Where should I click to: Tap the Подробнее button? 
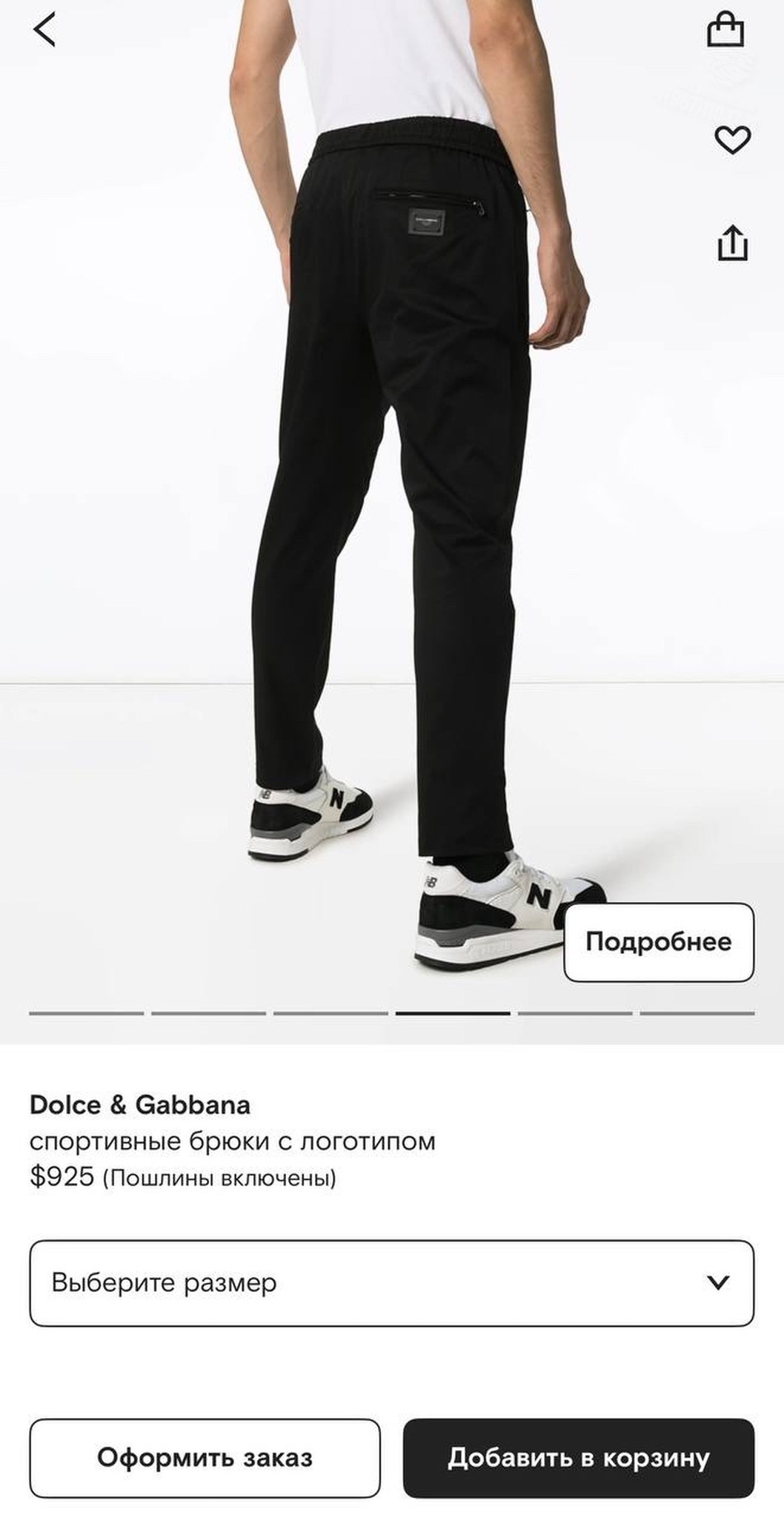tap(659, 942)
